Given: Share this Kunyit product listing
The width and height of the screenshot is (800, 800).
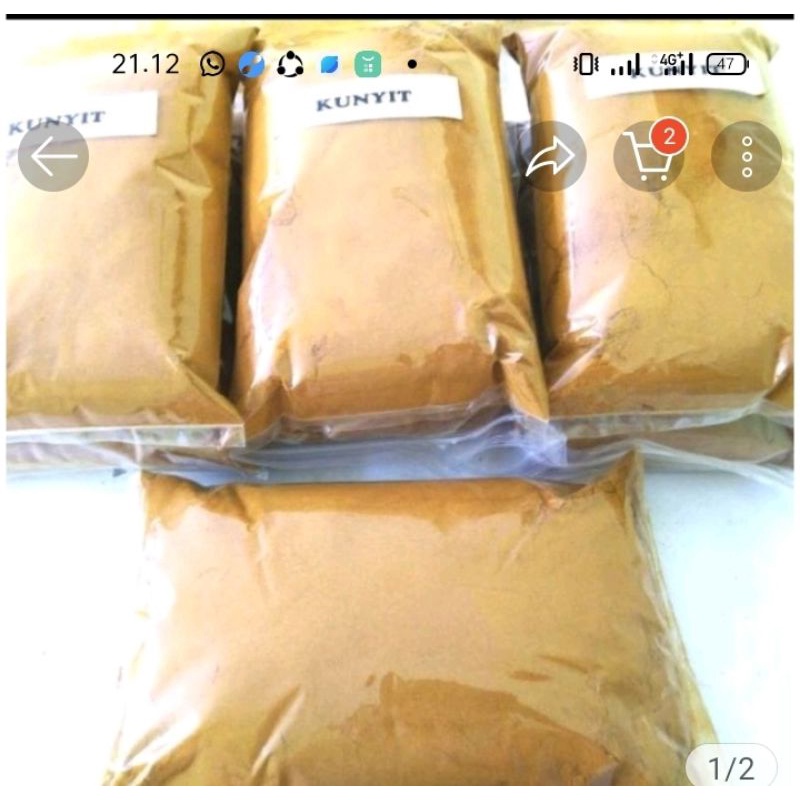Looking at the screenshot, I should point(551,156).
